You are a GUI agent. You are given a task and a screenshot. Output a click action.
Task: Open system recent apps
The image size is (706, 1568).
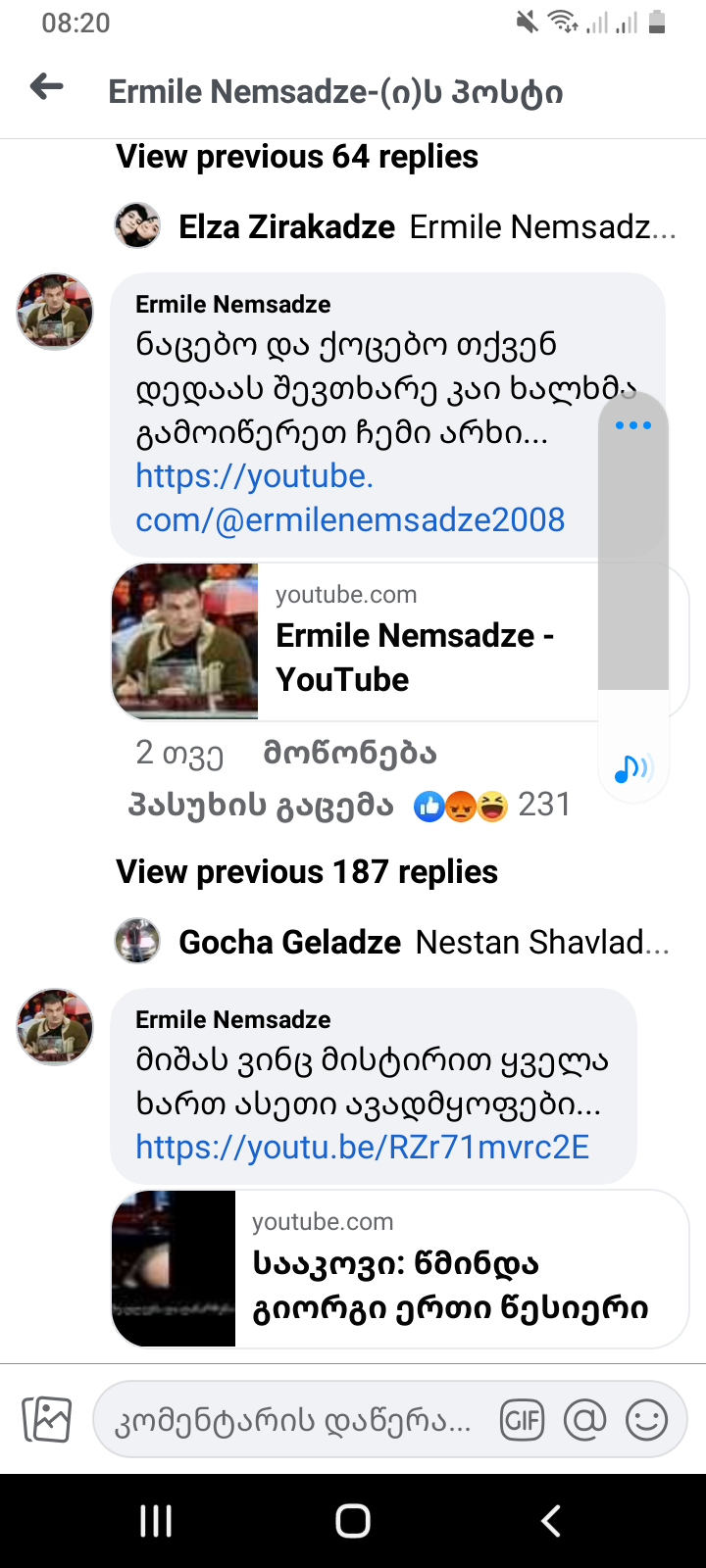[156, 1521]
